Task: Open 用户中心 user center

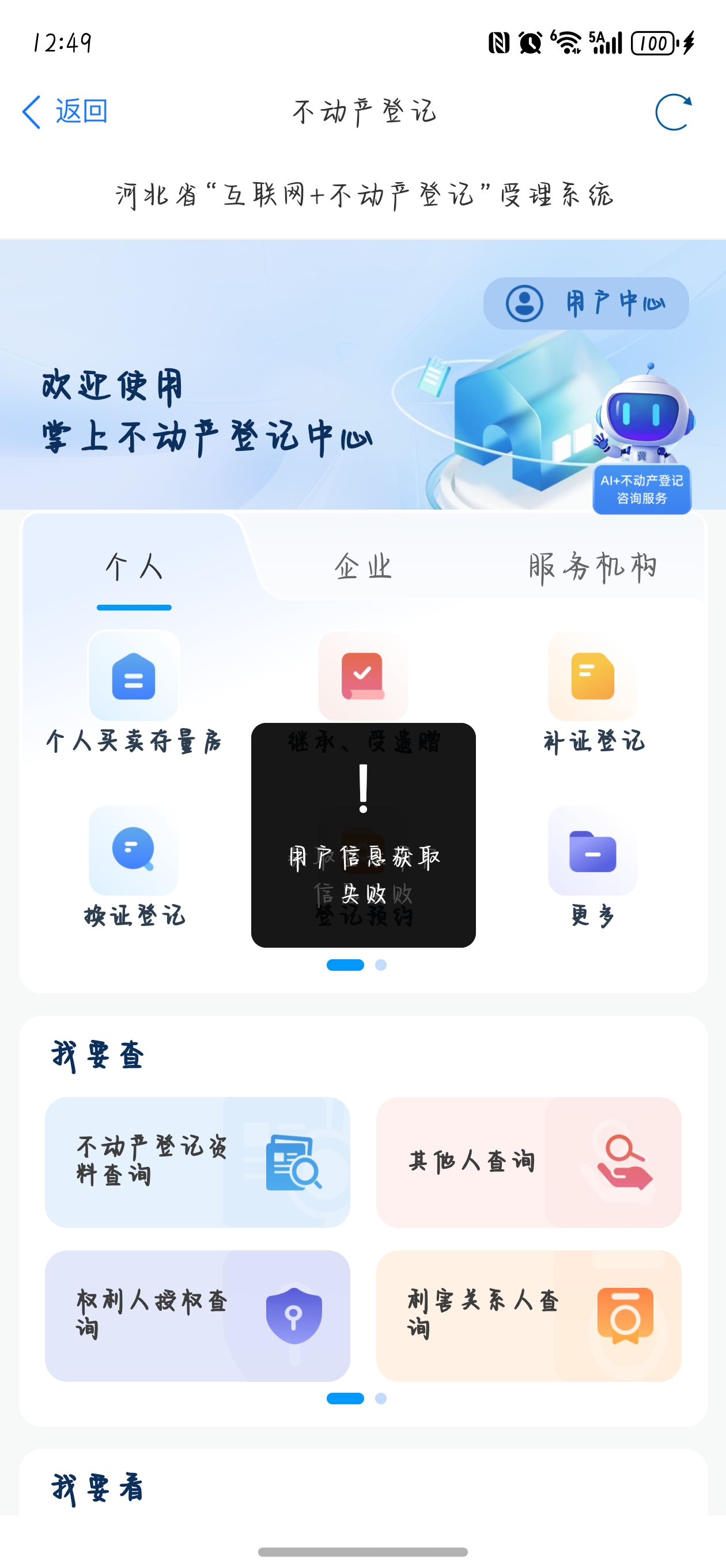Action: [585, 303]
